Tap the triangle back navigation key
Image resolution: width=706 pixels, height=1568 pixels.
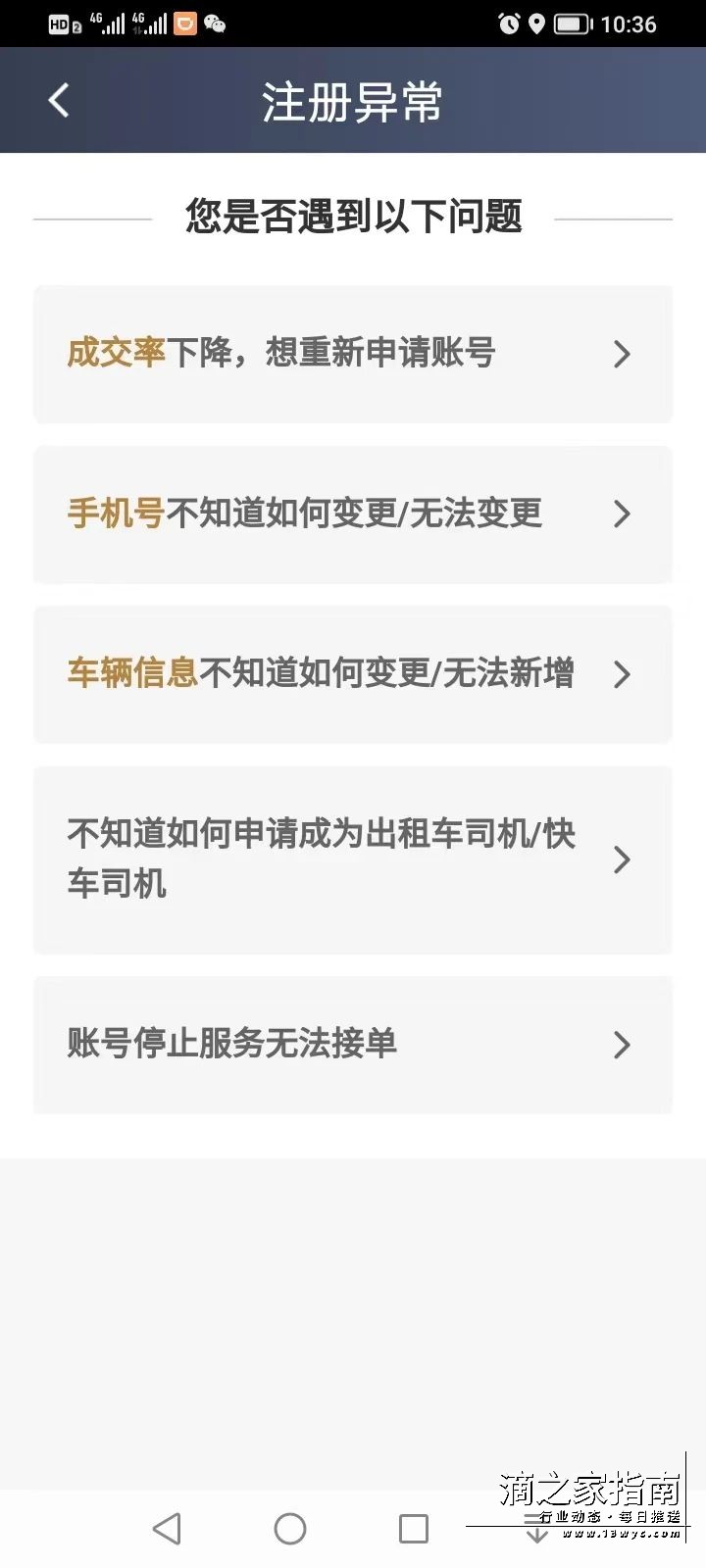tap(167, 1527)
